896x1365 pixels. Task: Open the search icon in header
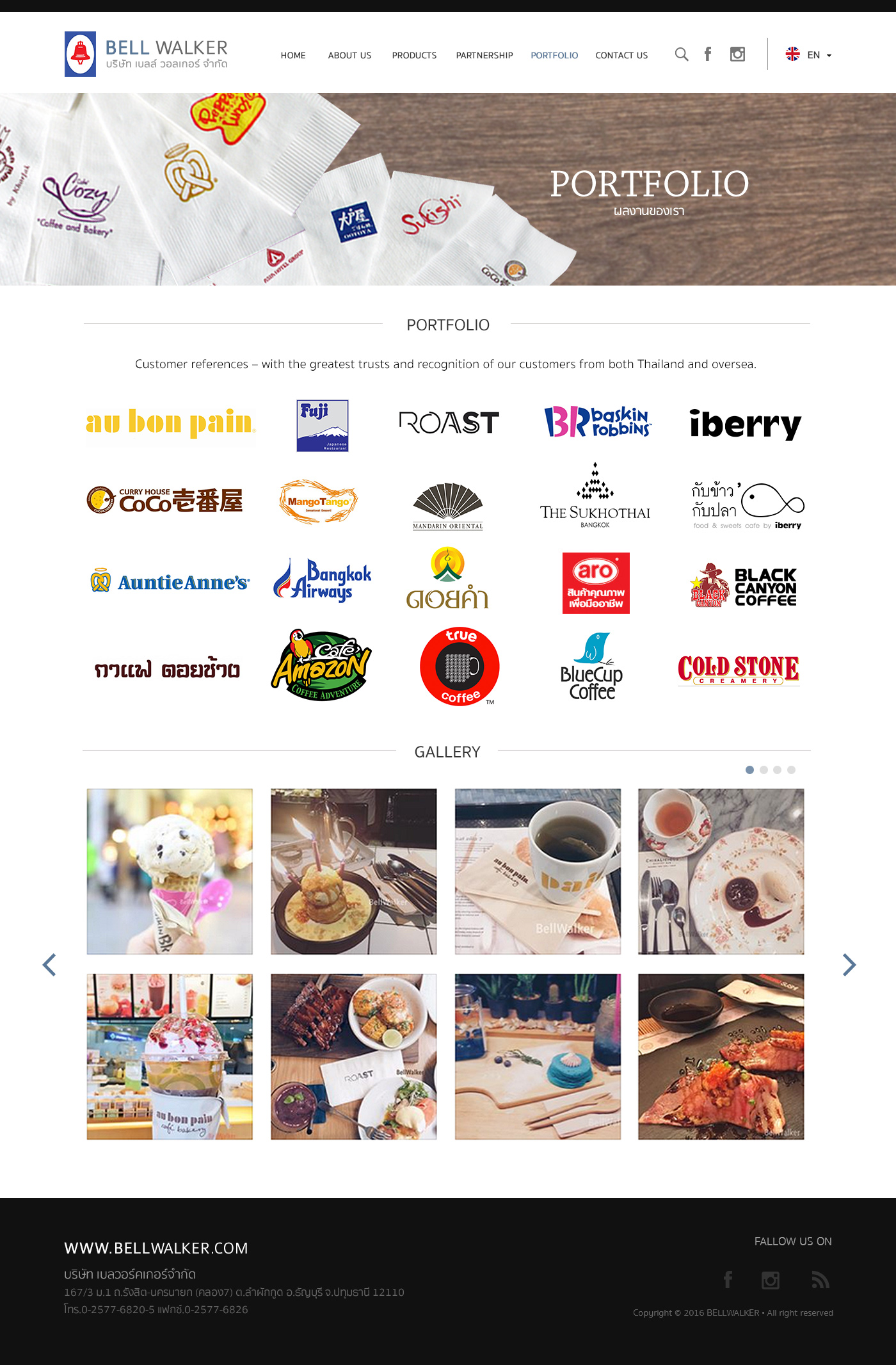pyautogui.click(x=682, y=54)
